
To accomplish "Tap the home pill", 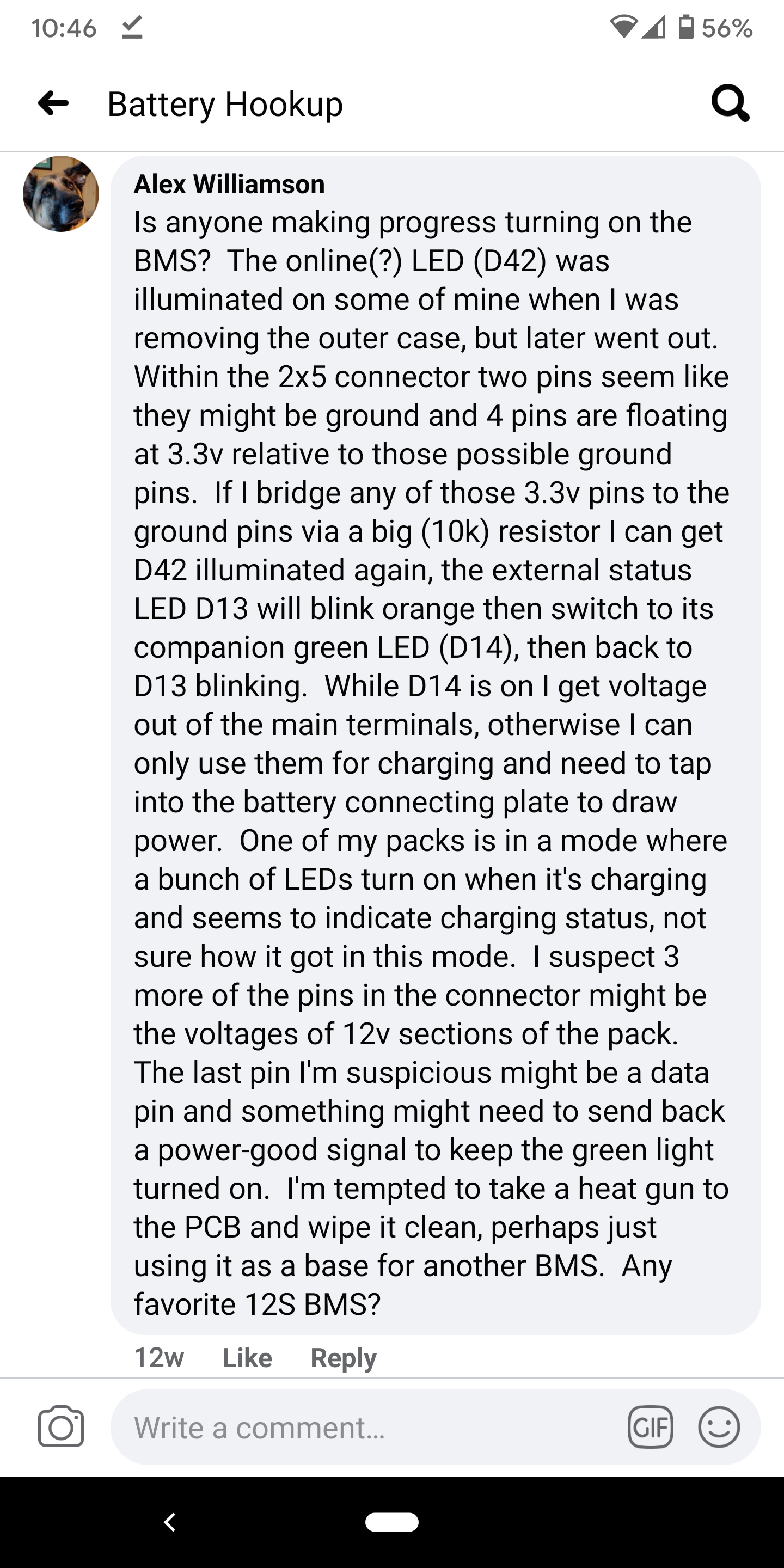I will [x=391, y=1522].
